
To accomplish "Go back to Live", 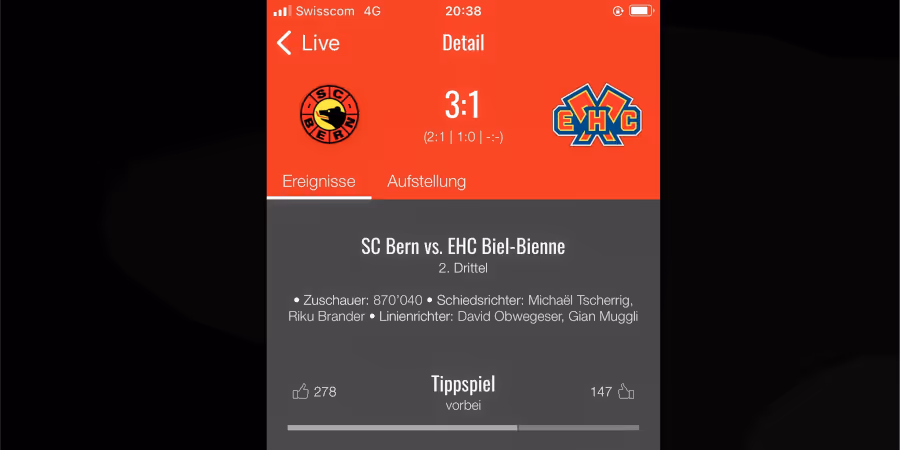I will click(x=307, y=43).
